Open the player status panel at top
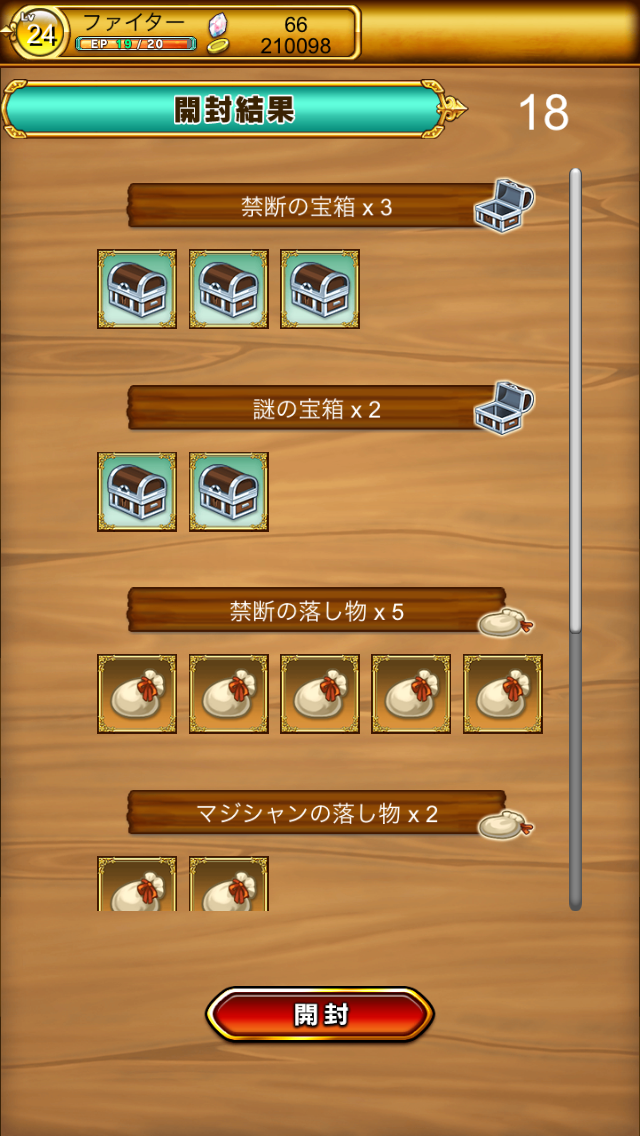640x1136 pixels. coord(185,32)
